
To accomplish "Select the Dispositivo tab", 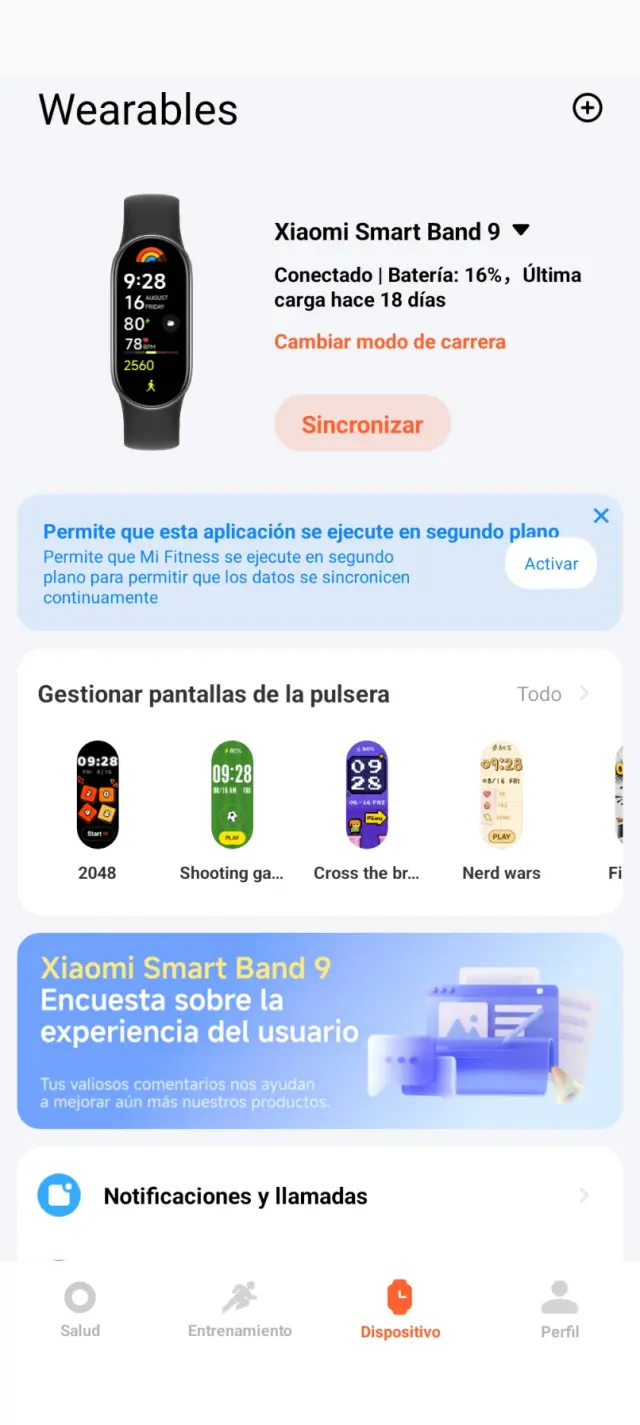I will pyautogui.click(x=400, y=1310).
